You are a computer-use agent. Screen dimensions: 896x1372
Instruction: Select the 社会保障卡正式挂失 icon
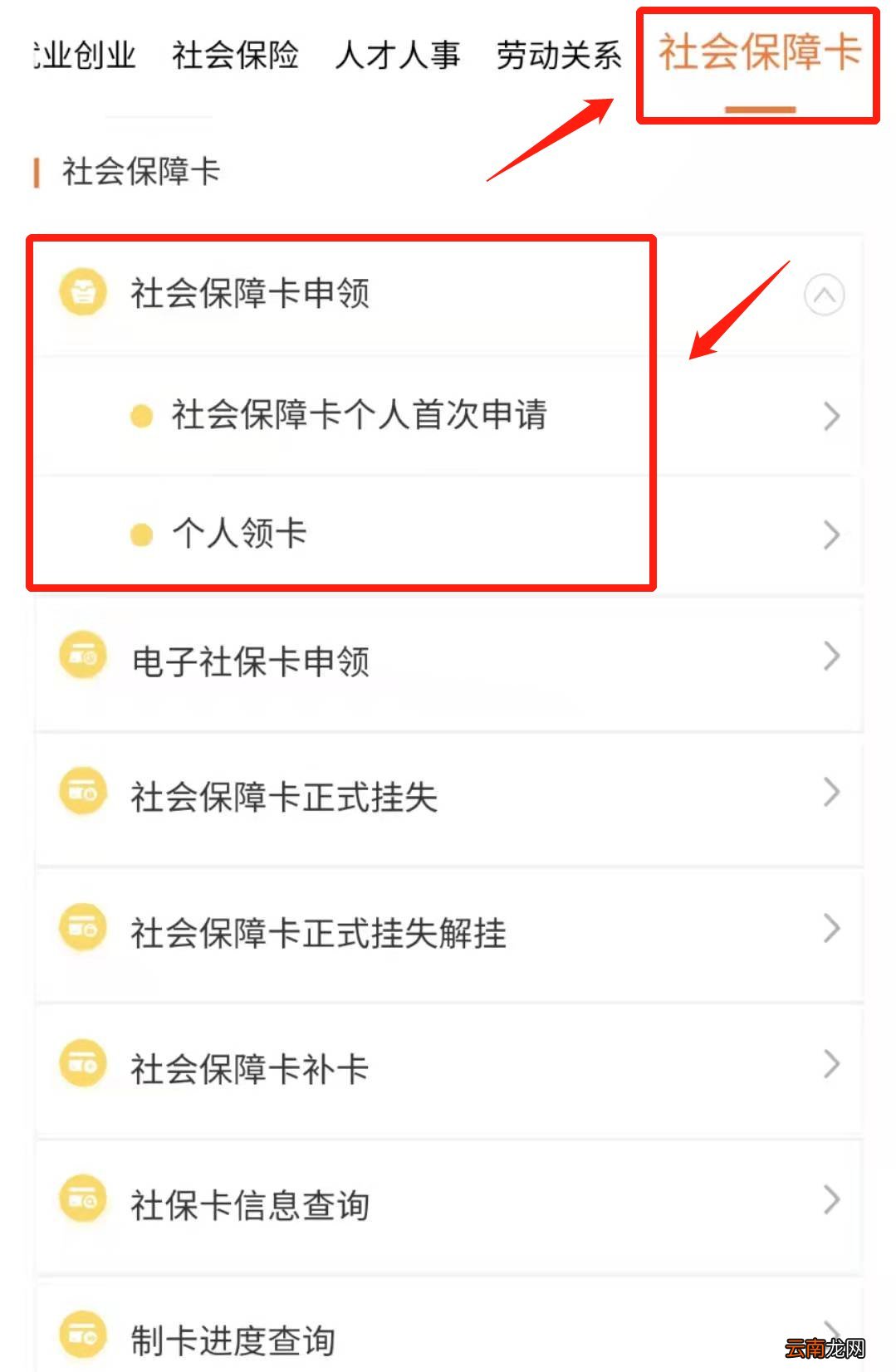point(81,793)
